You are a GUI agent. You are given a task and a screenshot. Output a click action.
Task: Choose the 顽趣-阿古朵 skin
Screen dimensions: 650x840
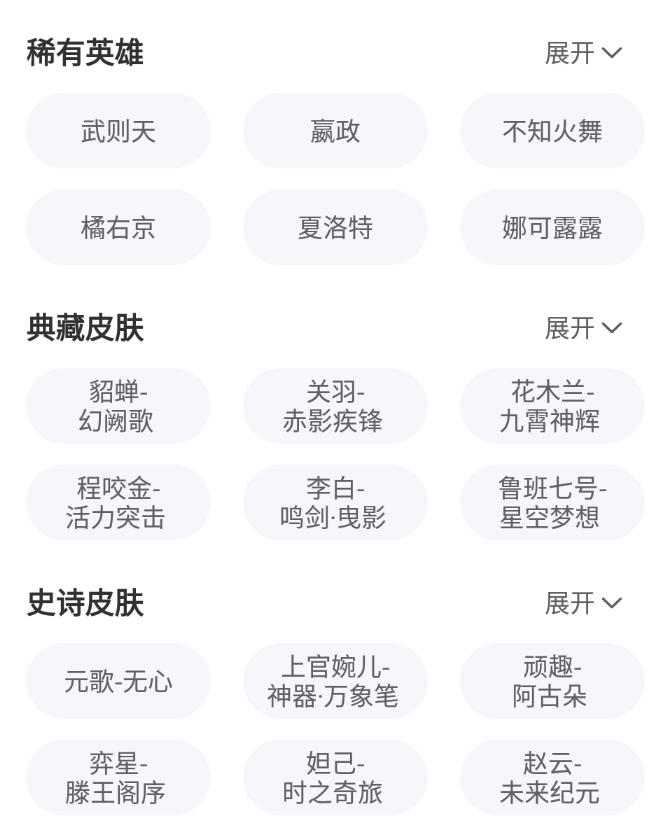[552, 681]
